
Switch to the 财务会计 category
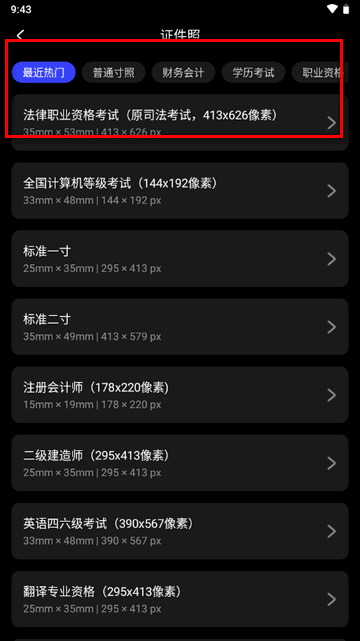183,73
